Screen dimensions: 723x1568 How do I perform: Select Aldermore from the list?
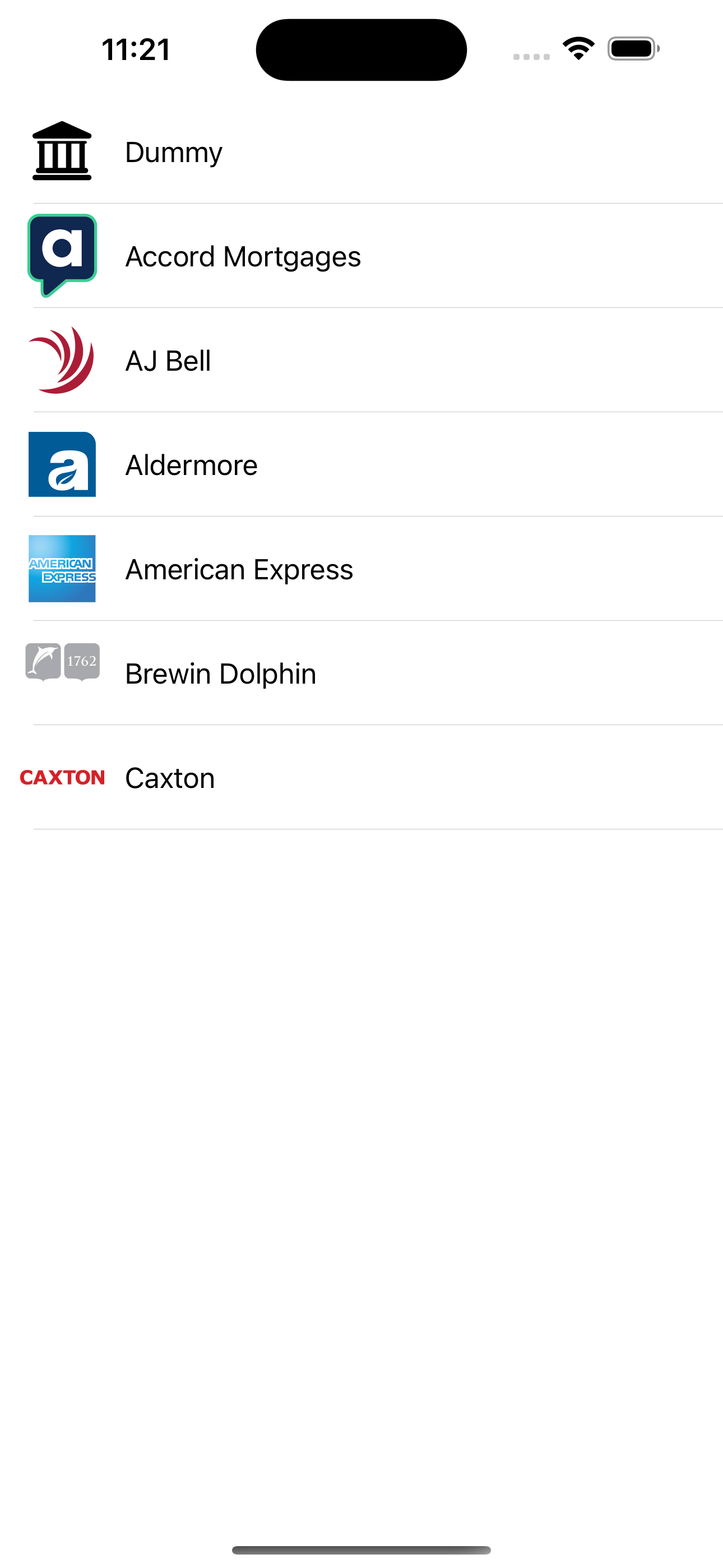(x=361, y=464)
